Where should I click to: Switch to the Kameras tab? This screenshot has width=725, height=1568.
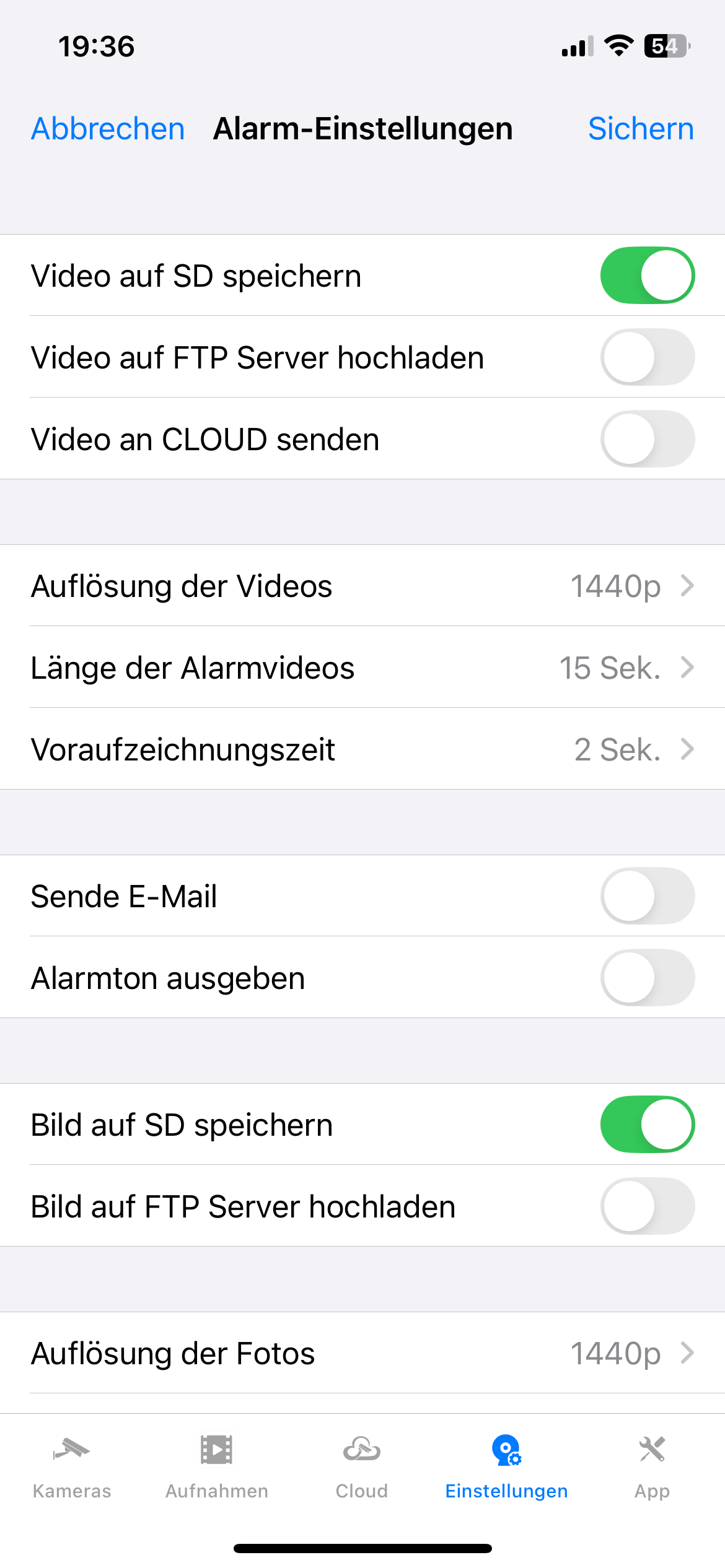click(72, 1466)
